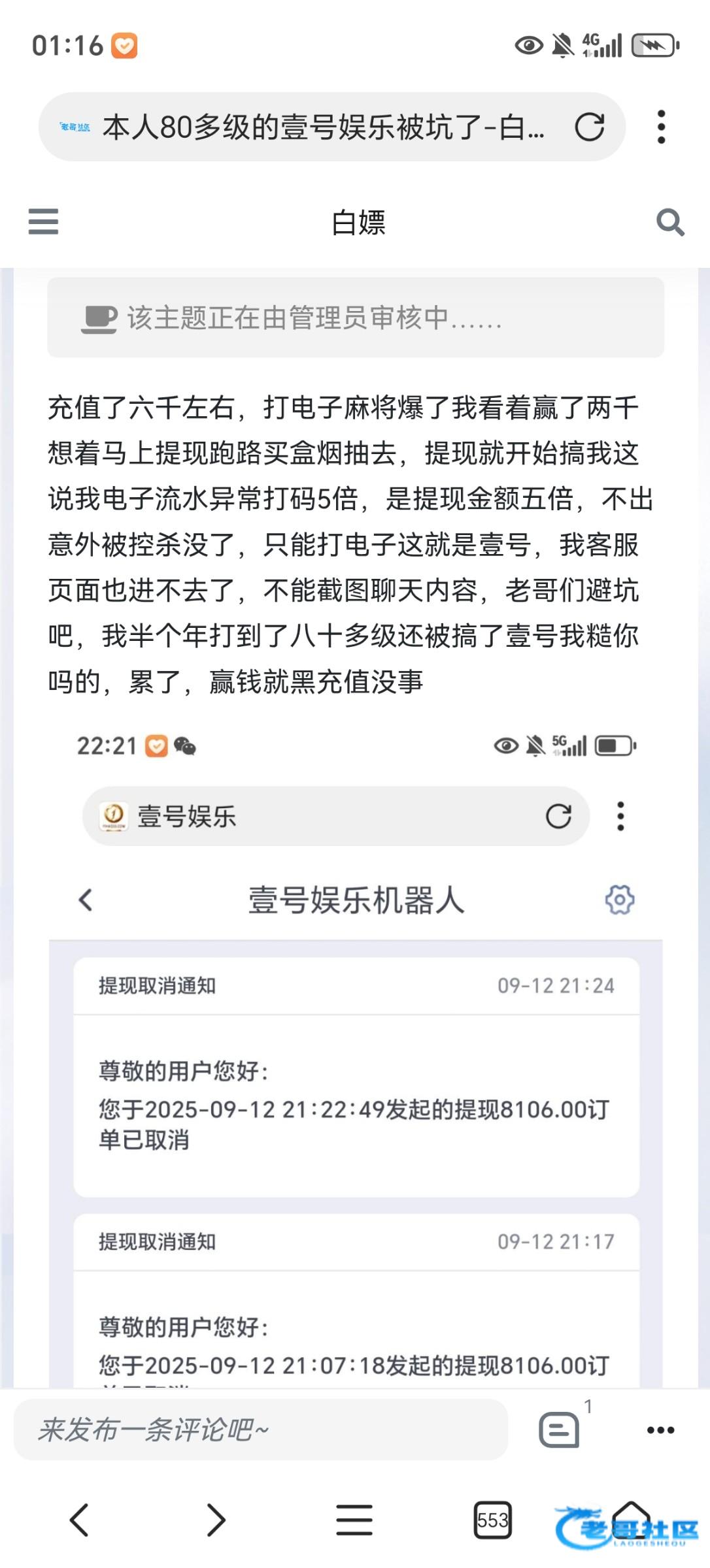
Task: Open the forum hamburger menu
Action: pyautogui.click(x=43, y=221)
